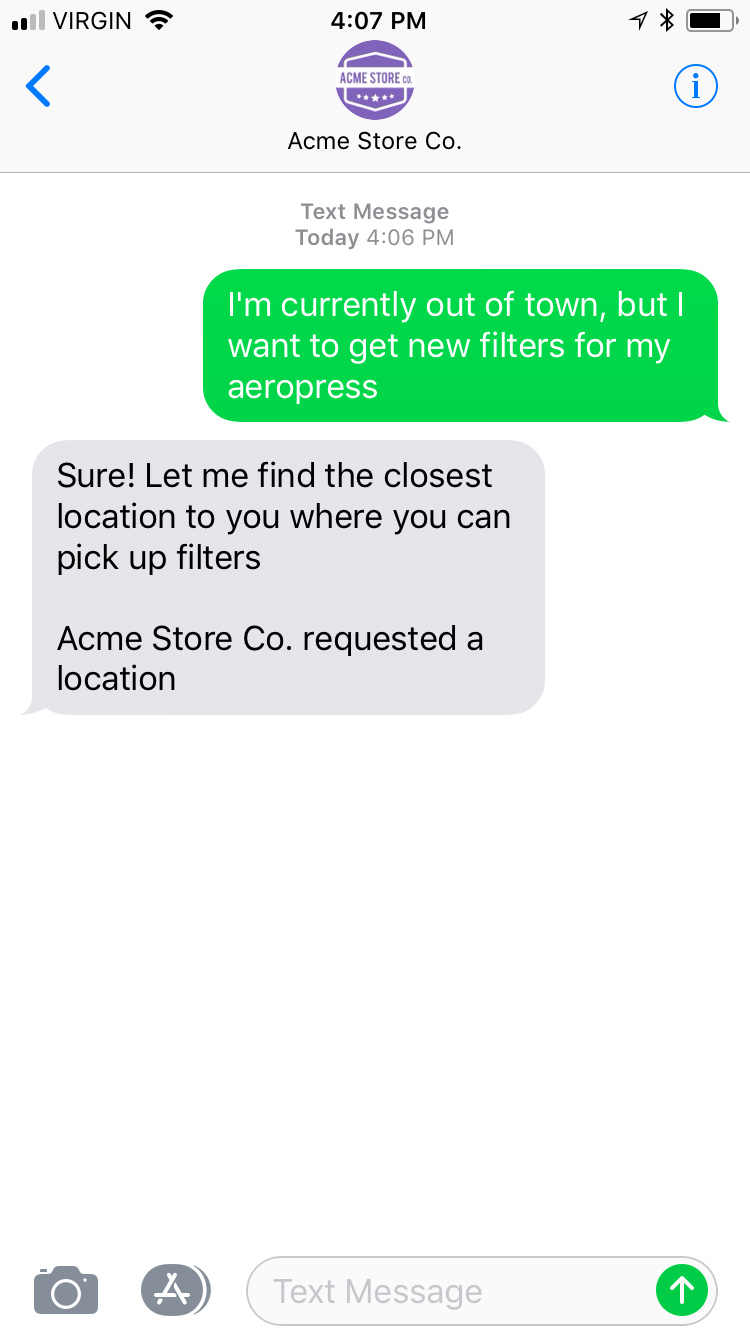This screenshot has width=750, height=1334.
Task: Go back to the messages list
Action: click(38, 87)
